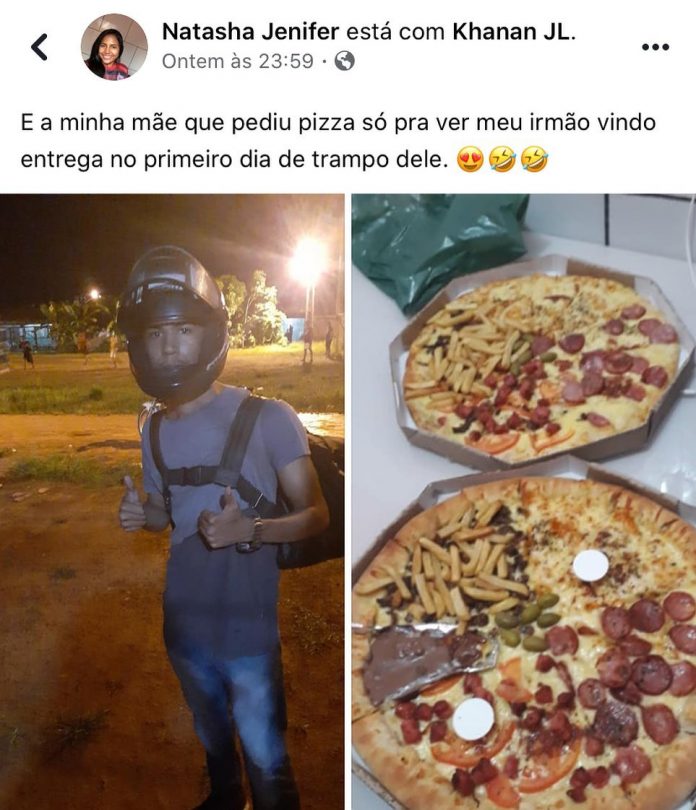The height and width of the screenshot is (810, 696).
Task: Open the pizzas photo
Action: click(523, 500)
